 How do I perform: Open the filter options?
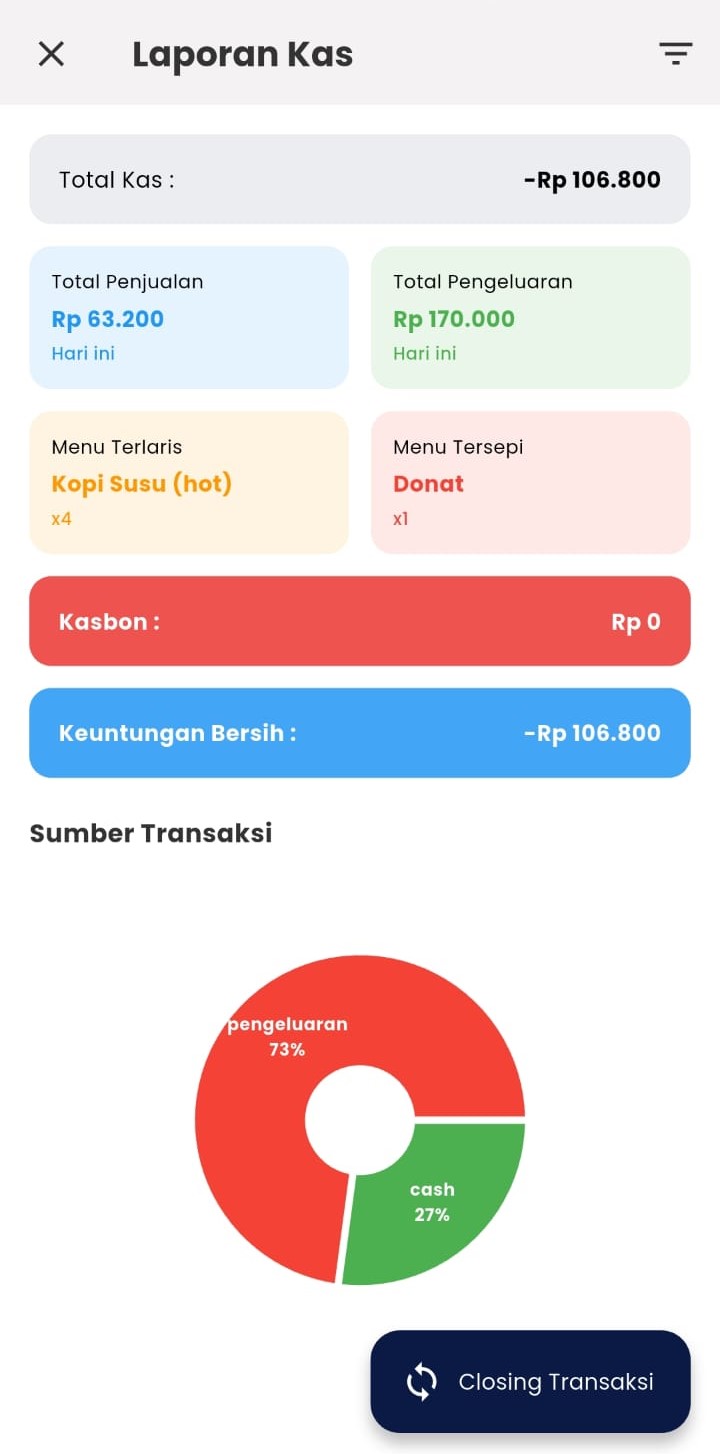(x=675, y=54)
